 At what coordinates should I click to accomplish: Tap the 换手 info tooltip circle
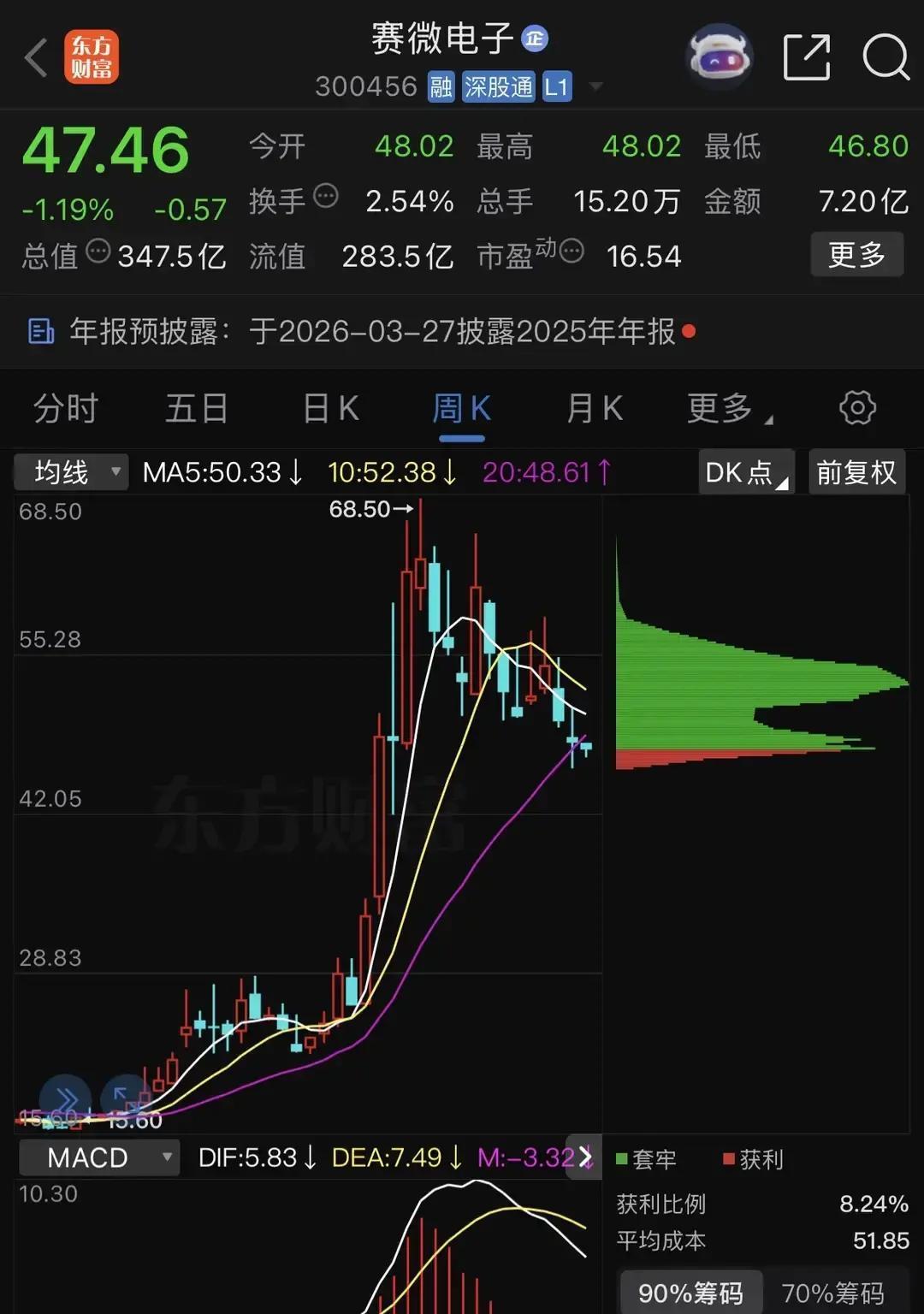(325, 195)
